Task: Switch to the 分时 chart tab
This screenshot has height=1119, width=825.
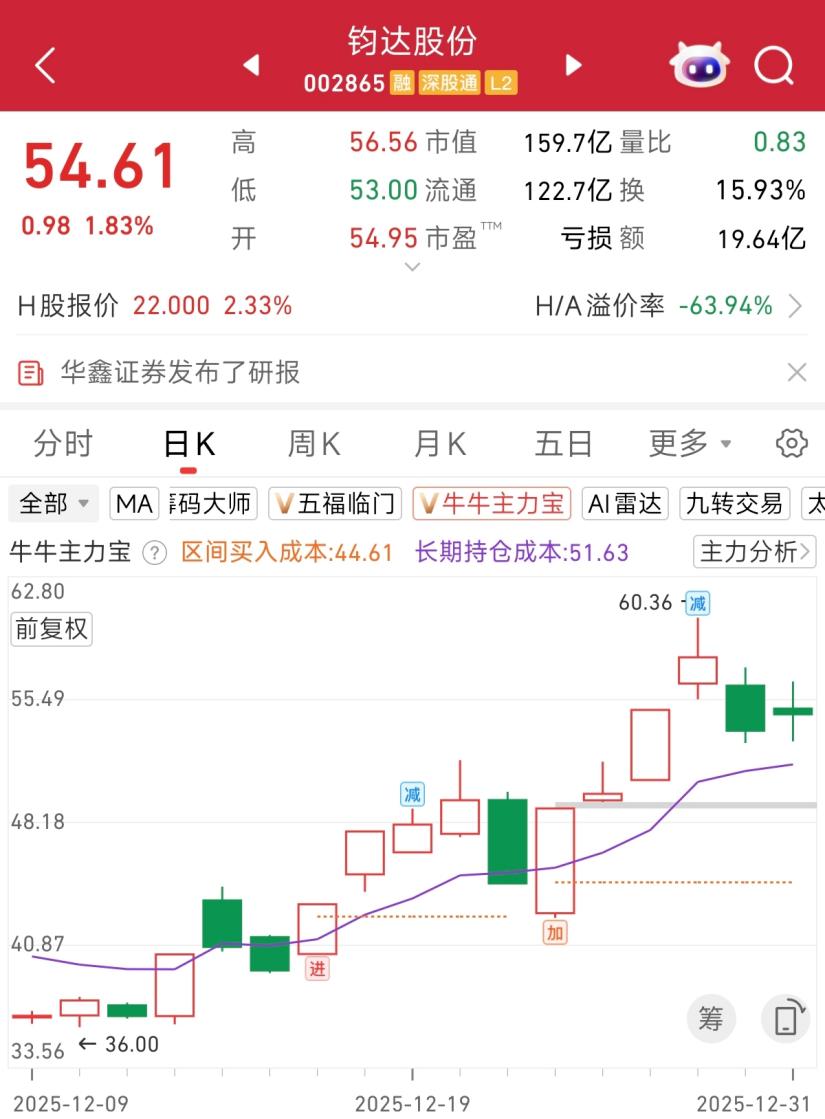Action: tap(63, 443)
